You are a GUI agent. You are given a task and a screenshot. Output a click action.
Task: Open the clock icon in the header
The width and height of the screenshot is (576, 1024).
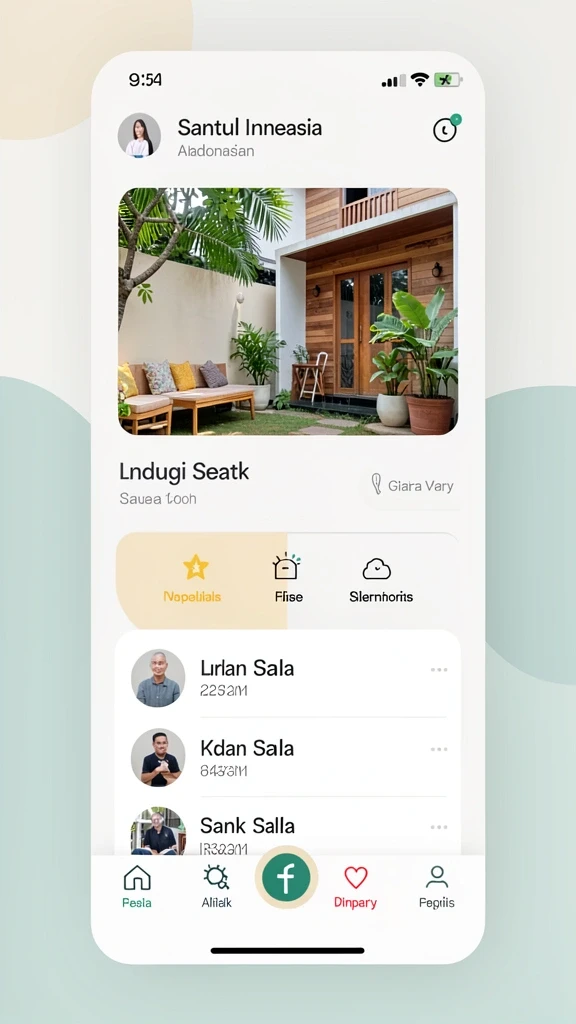[x=445, y=129]
